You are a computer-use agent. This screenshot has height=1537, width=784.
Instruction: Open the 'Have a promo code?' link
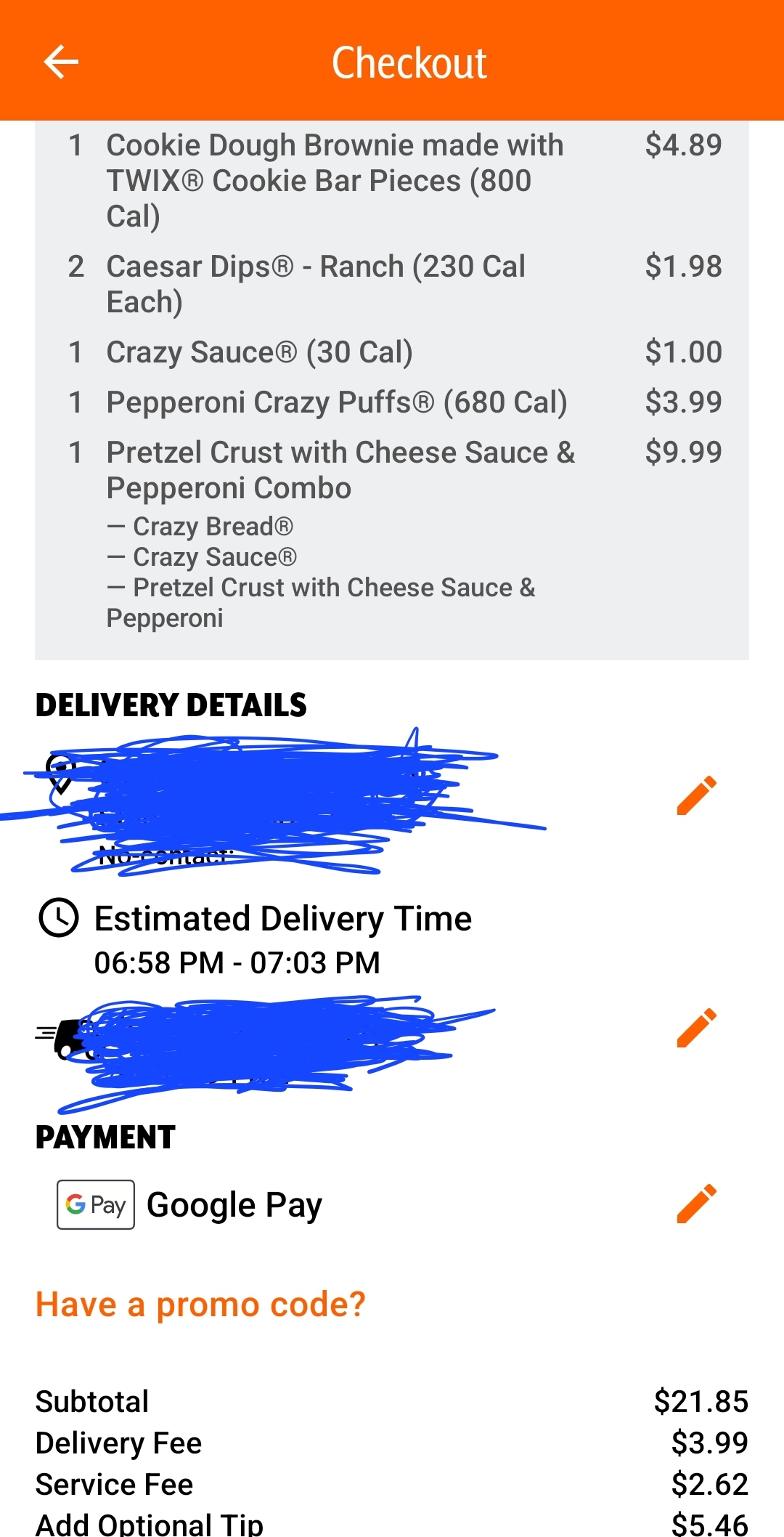pyautogui.click(x=200, y=1305)
